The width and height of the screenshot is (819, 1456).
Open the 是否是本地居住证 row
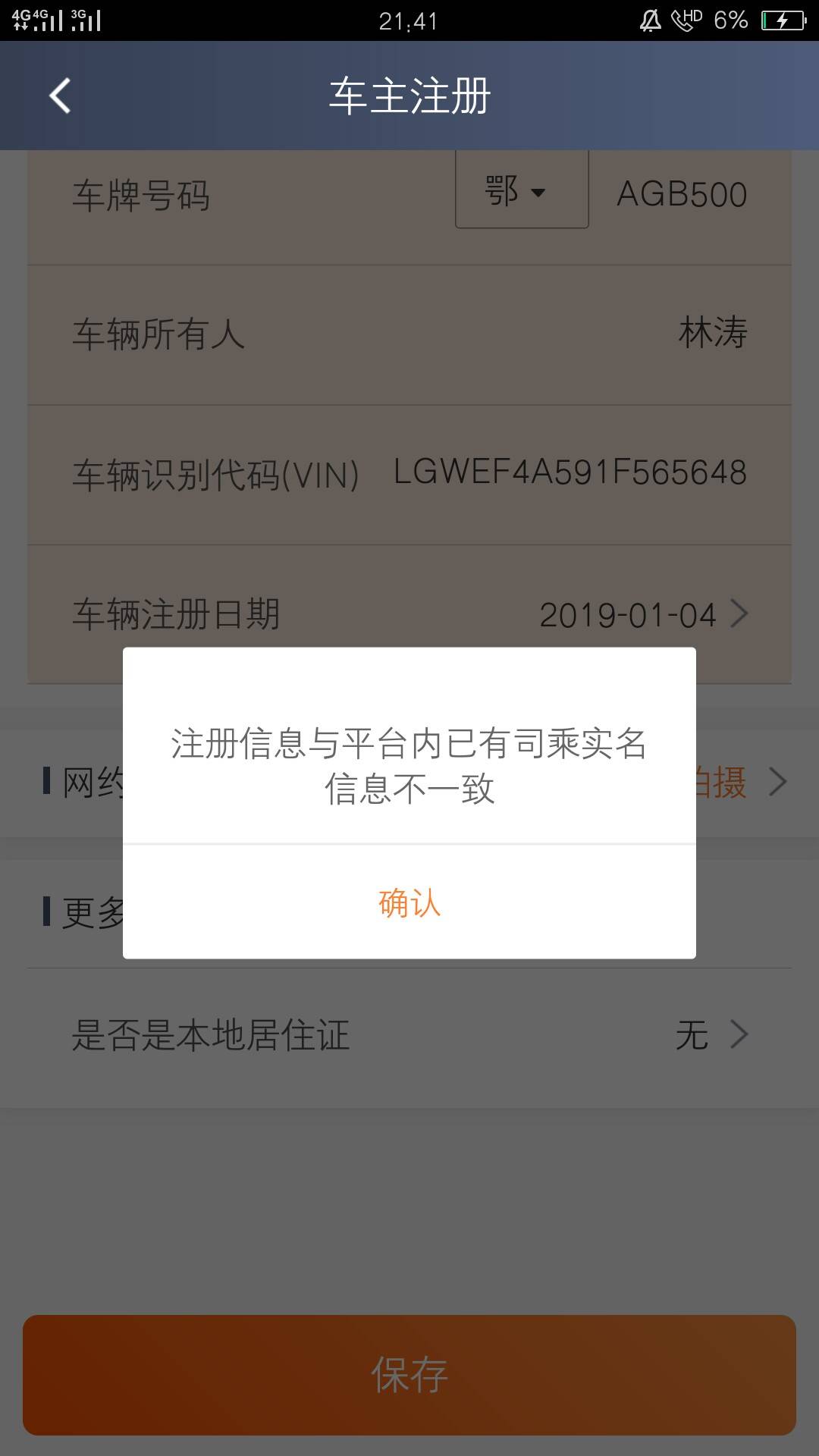pyautogui.click(x=409, y=1035)
